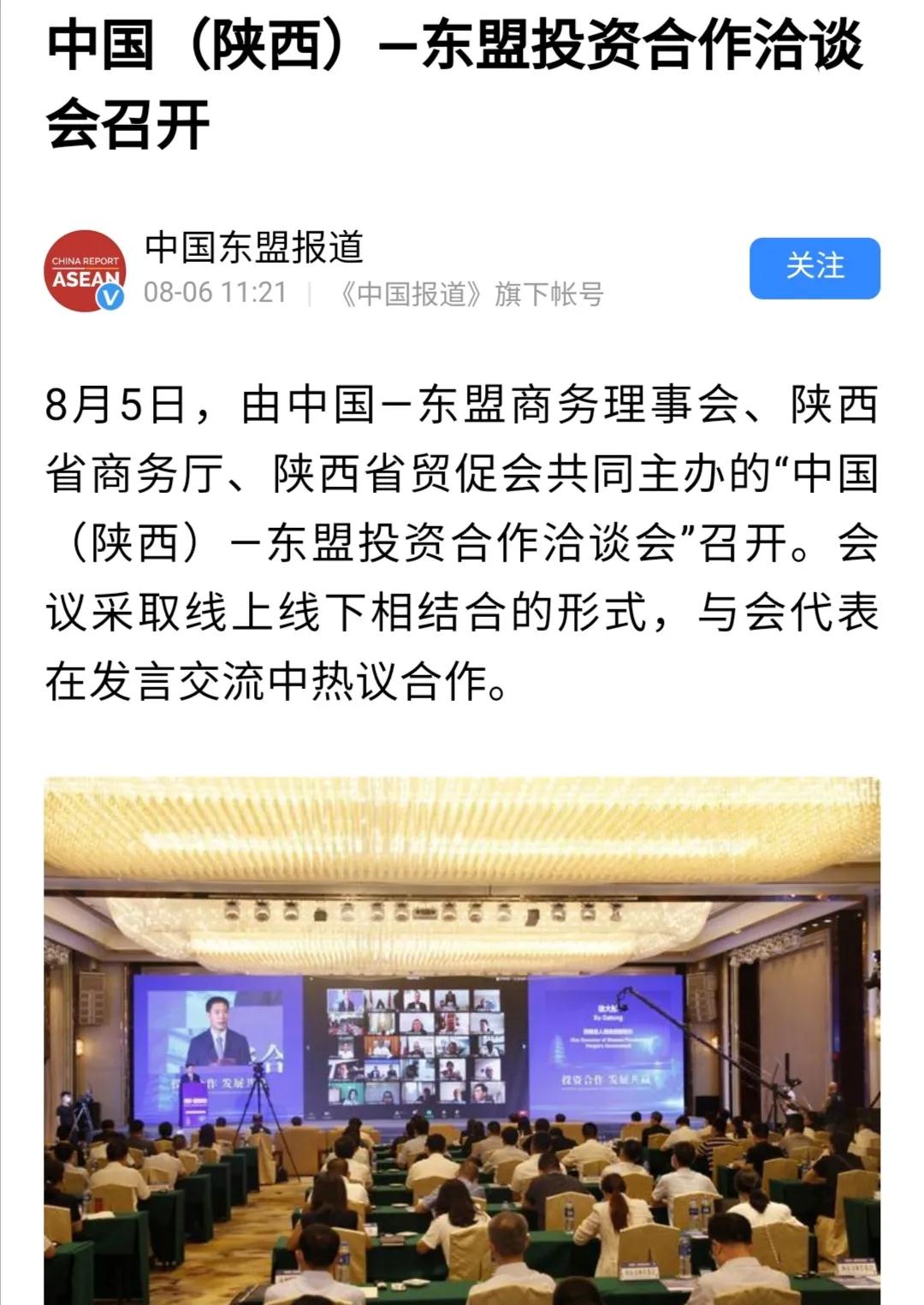Open the 中国东盟报道 account name
The height and width of the screenshot is (1305, 924).
(254, 247)
